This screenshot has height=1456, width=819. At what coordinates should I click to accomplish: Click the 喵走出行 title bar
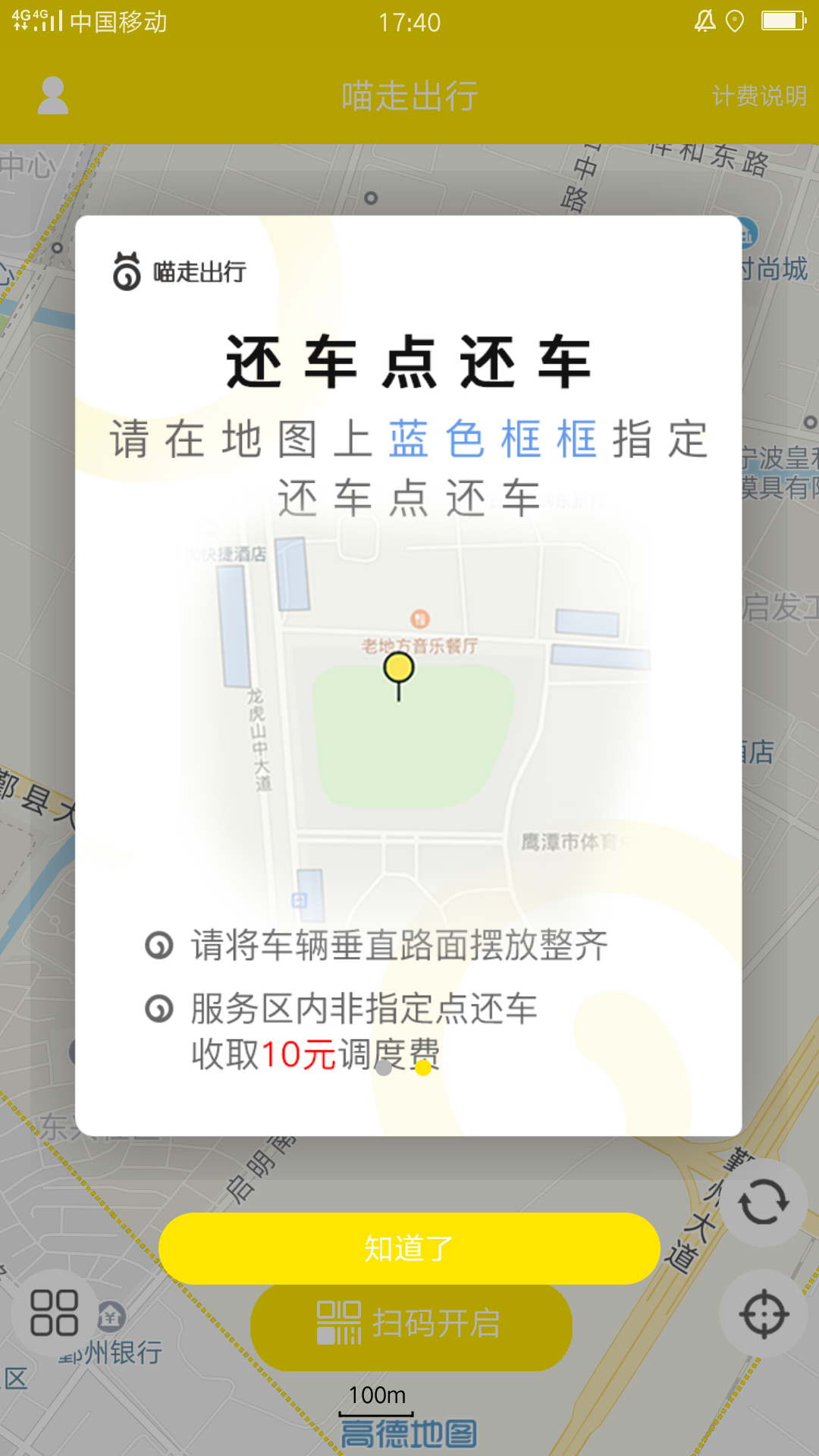pos(409,96)
